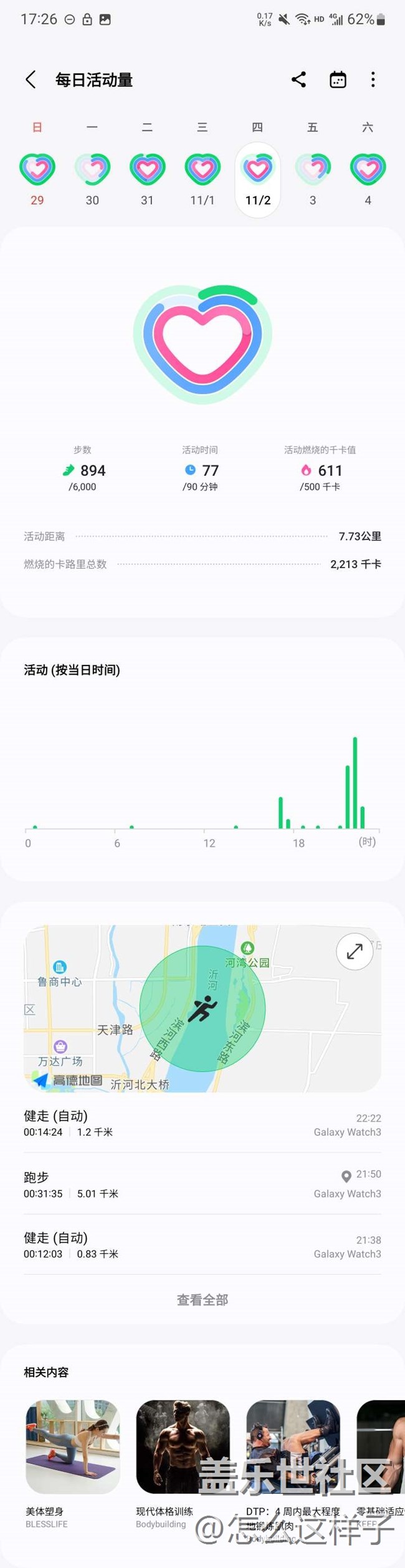Open the 21:38 健走 (自动) workout

202,1245
